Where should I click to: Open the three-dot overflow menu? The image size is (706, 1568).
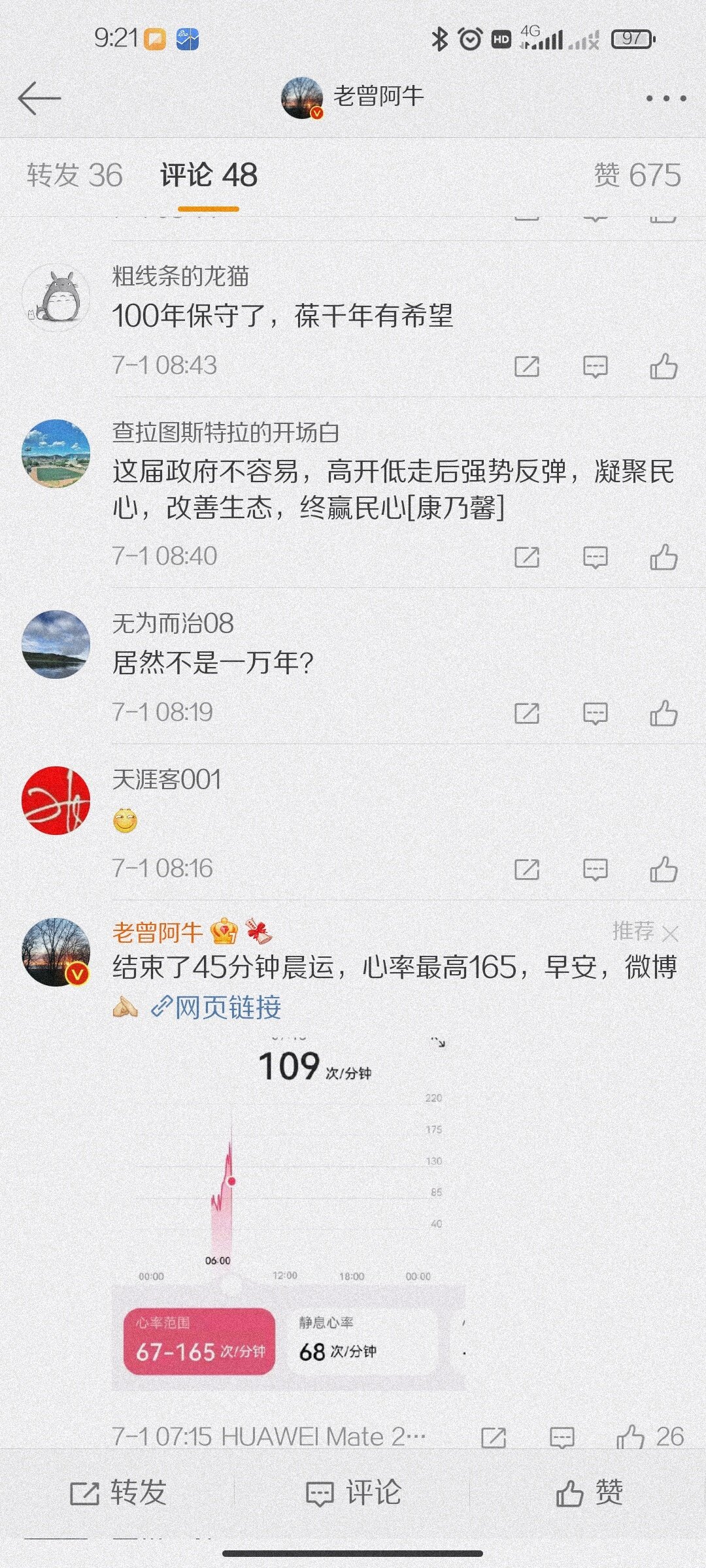(665, 99)
